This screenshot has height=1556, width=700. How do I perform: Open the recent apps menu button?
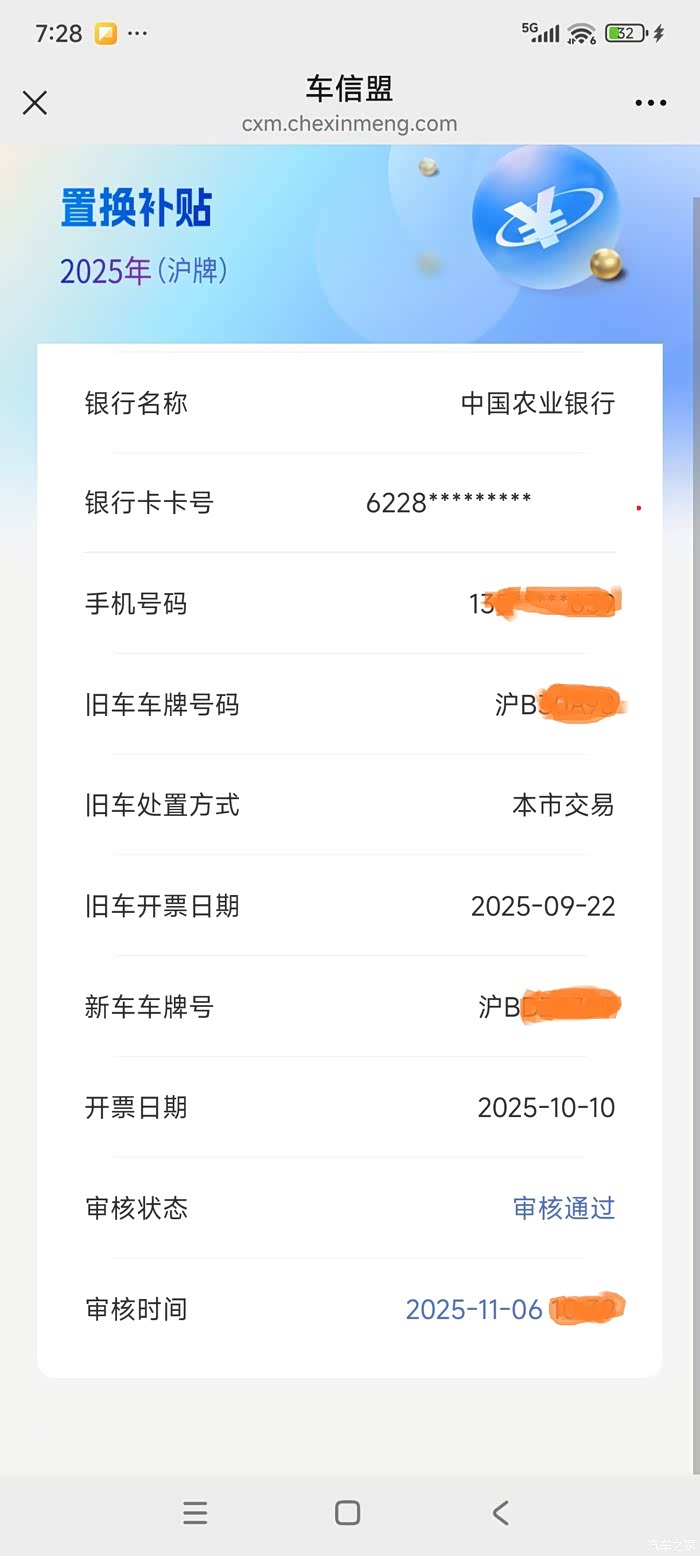pos(195,1512)
